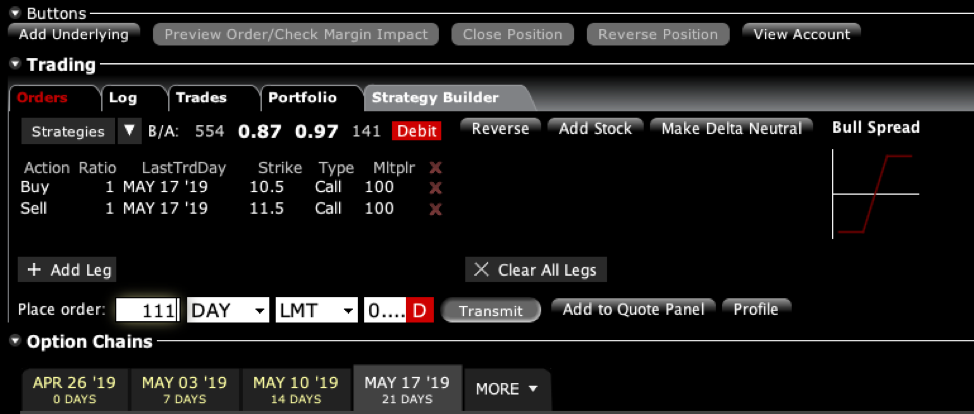The height and width of the screenshot is (414, 974).
Task: Click the Add Underlying button
Action: pos(74,34)
